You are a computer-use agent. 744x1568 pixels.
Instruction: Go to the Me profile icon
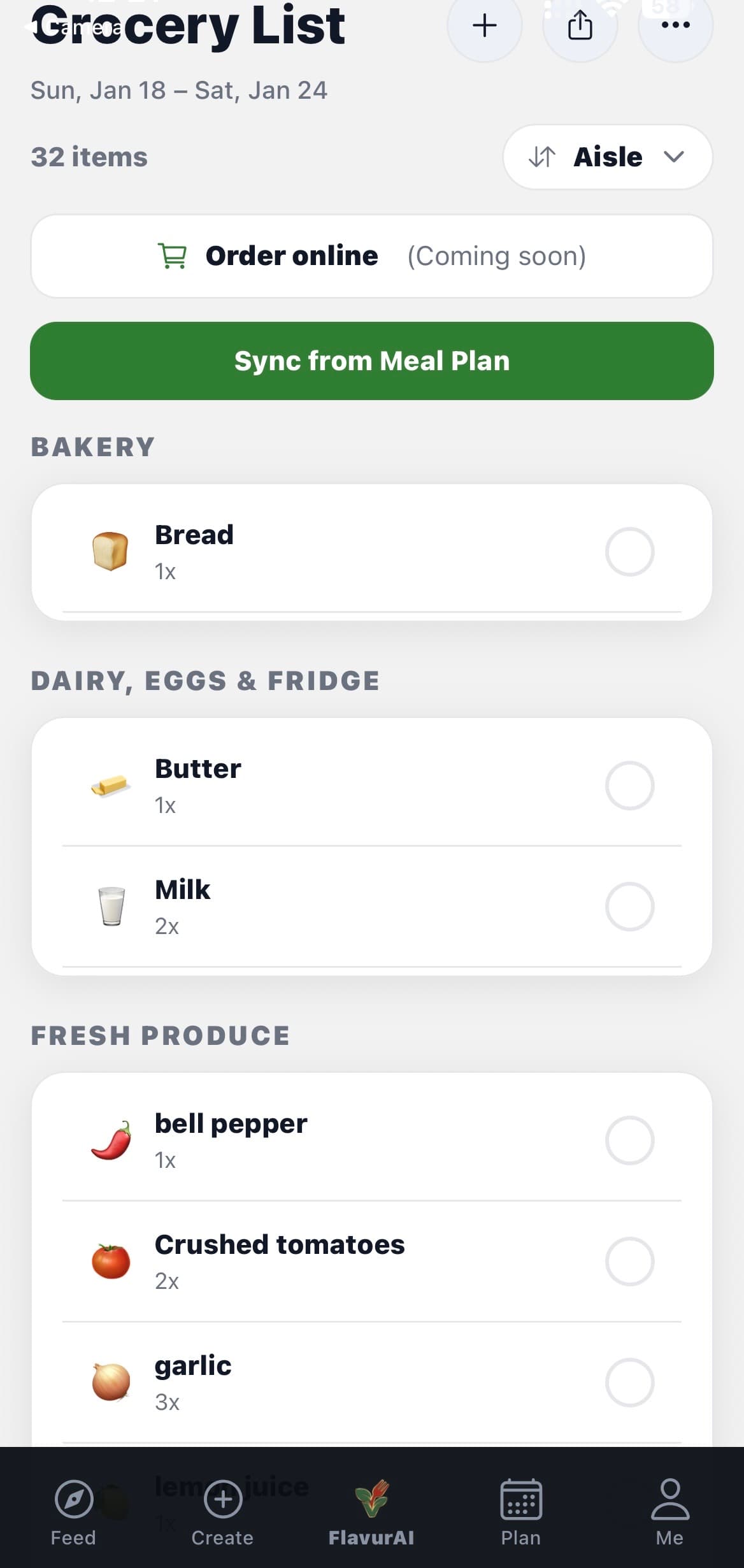point(671,1501)
